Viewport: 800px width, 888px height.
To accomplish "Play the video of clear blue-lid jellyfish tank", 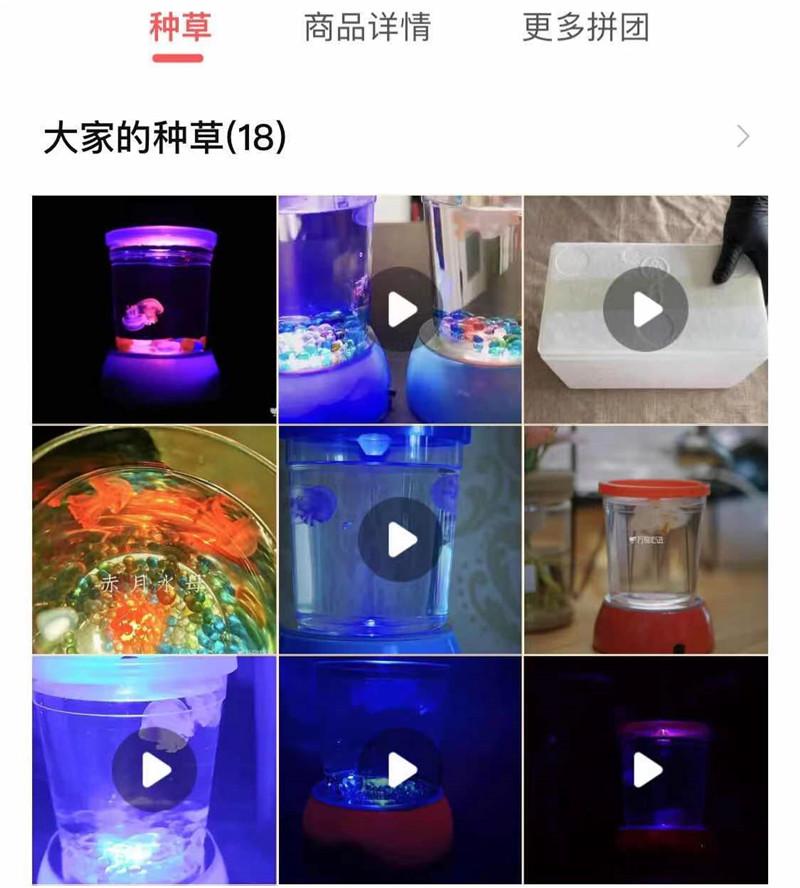I will (x=401, y=540).
